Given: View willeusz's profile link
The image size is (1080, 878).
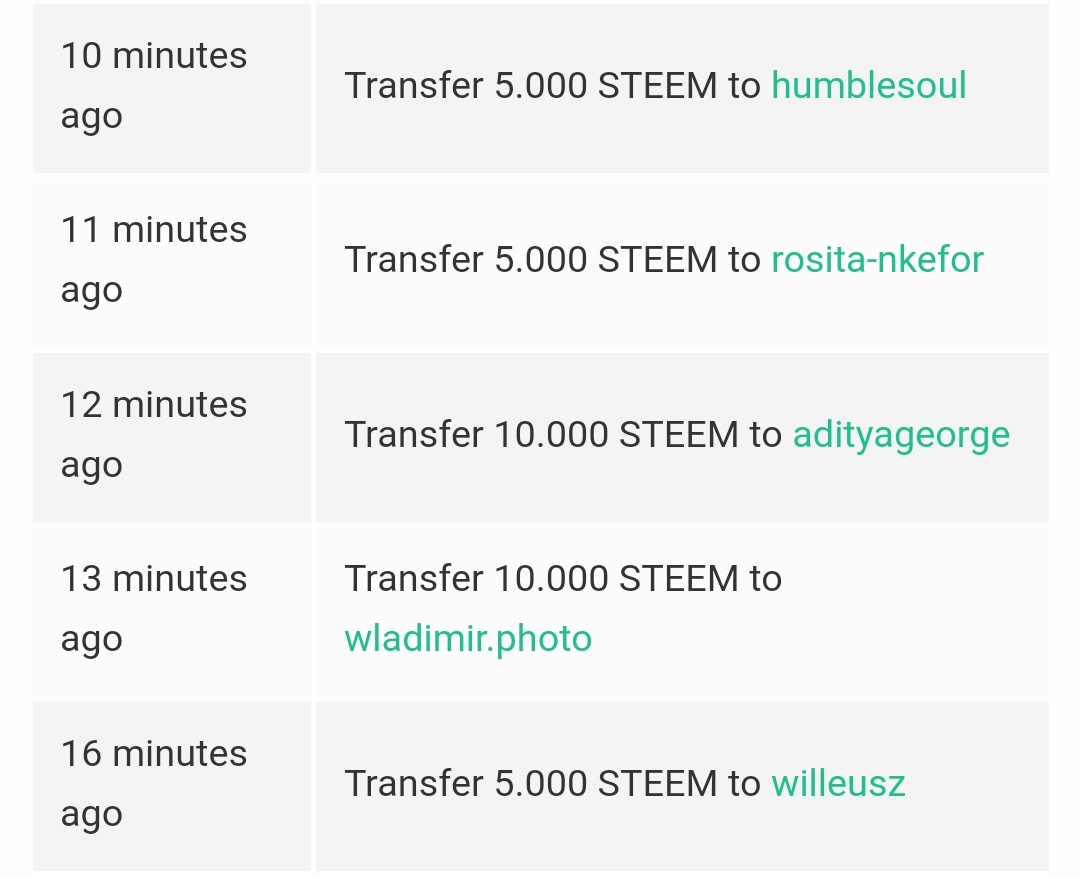Looking at the screenshot, I should pos(838,783).
